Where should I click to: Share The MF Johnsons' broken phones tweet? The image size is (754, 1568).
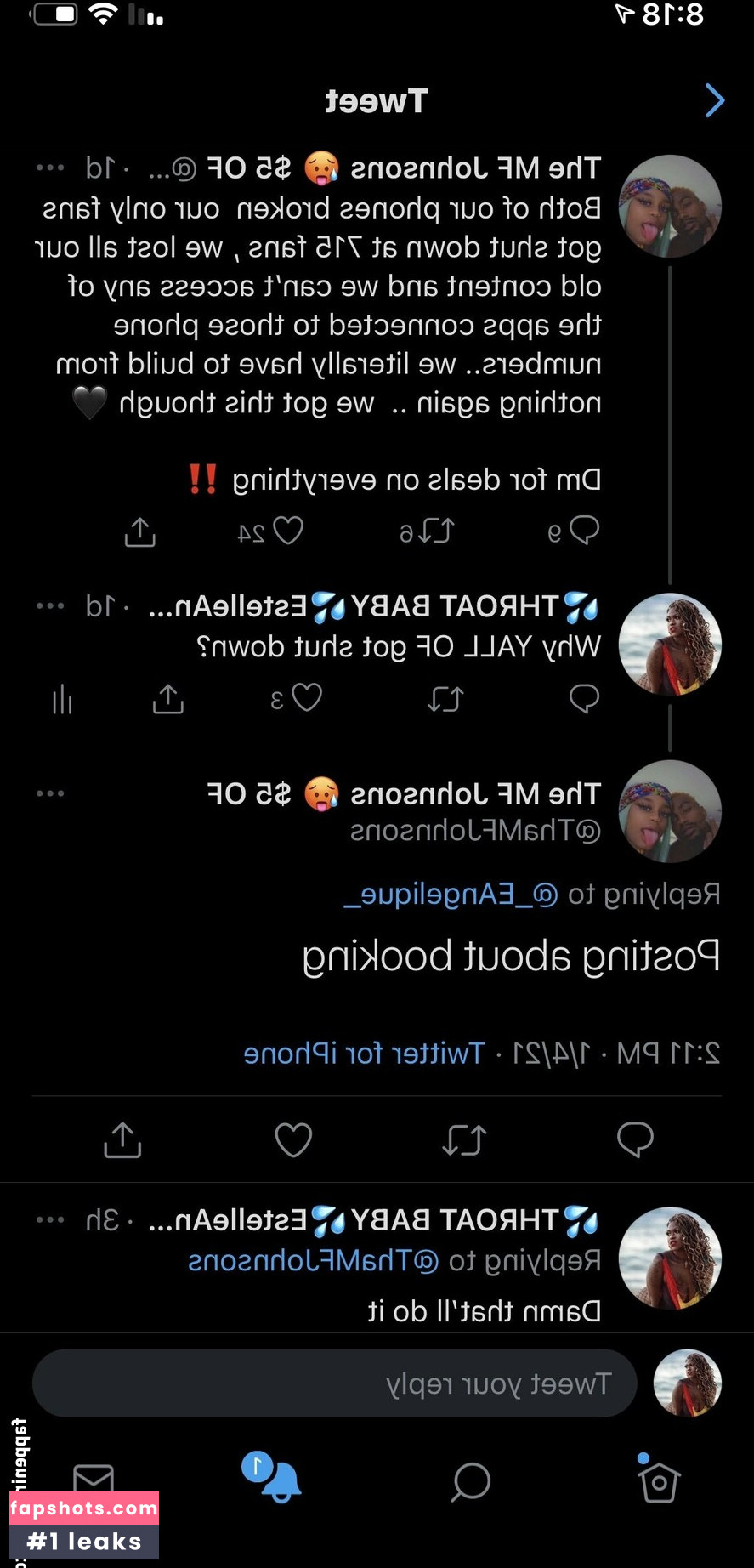tap(140, 532)
